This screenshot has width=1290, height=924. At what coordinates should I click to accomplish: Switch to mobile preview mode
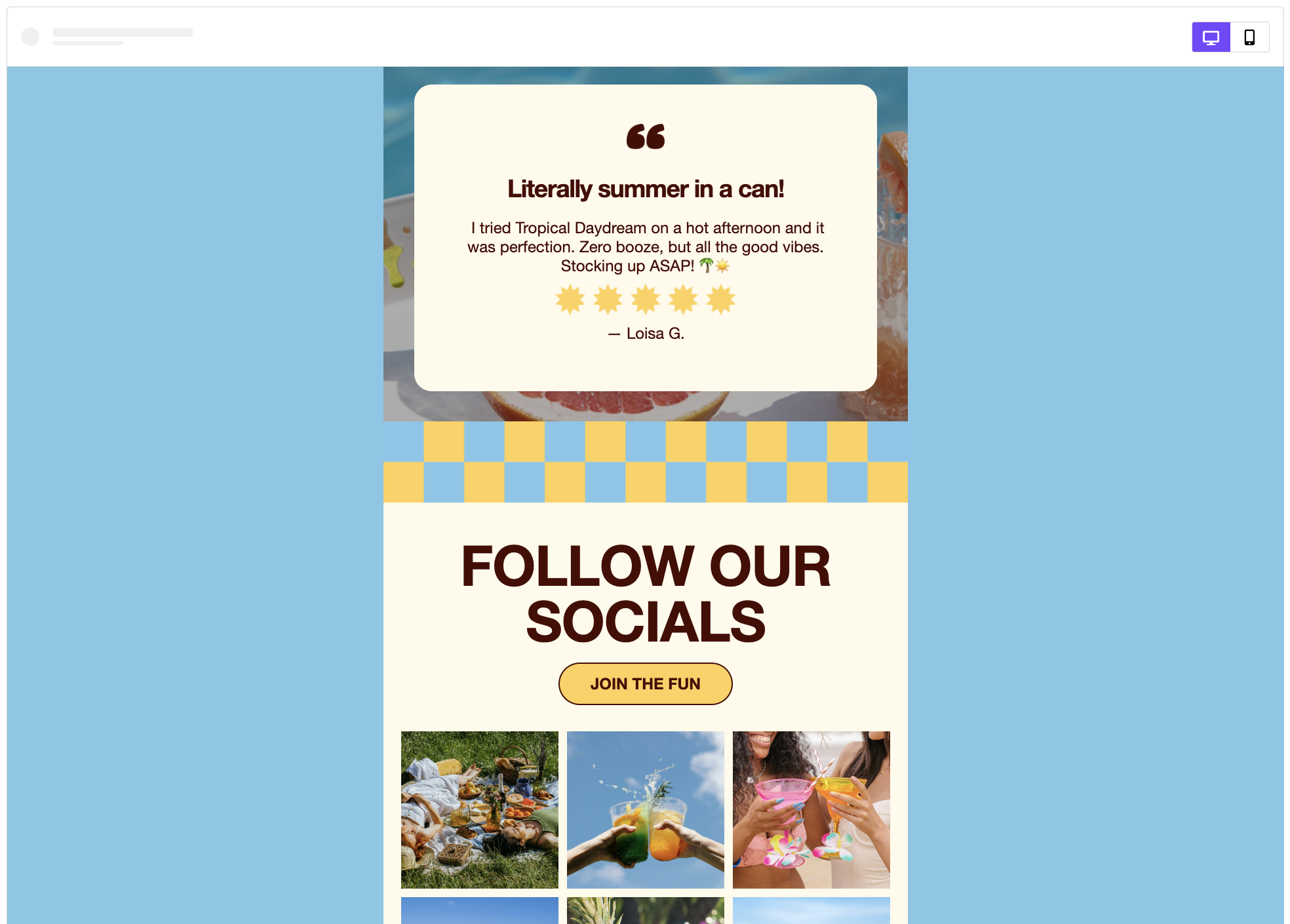point(1249,37)
